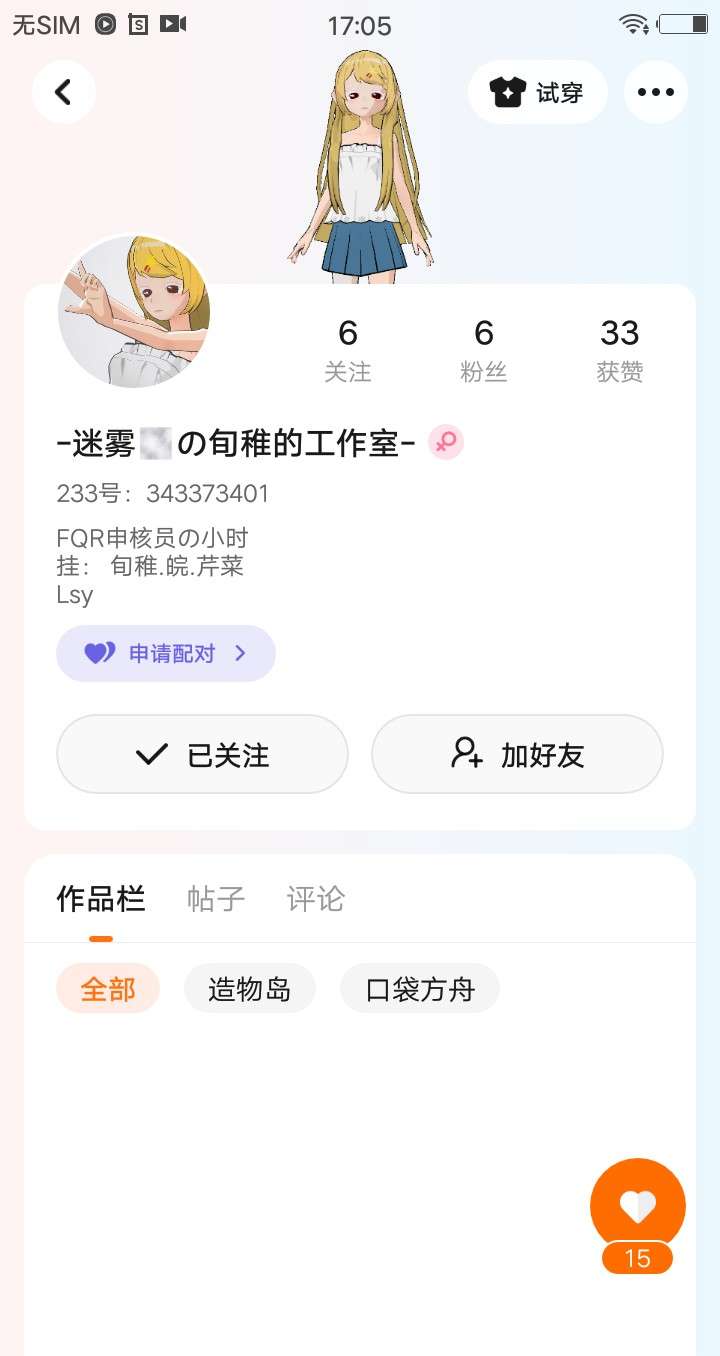The width and height of the screenshot is (720, 1356).
Task: Filter works by 口袋方舟
Action: coord(419,990)
